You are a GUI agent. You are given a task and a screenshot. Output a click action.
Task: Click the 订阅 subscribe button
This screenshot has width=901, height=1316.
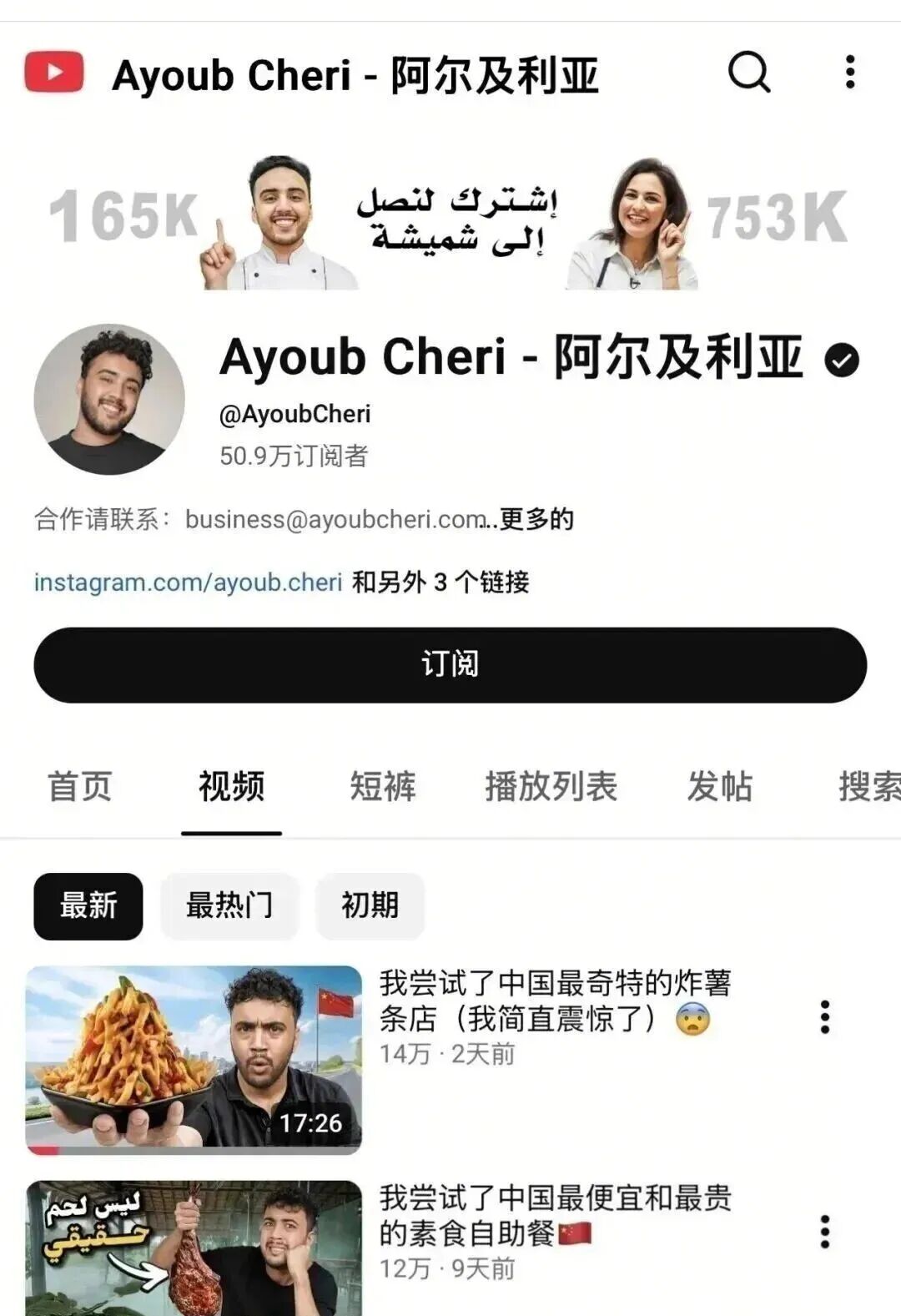[450, 663]
